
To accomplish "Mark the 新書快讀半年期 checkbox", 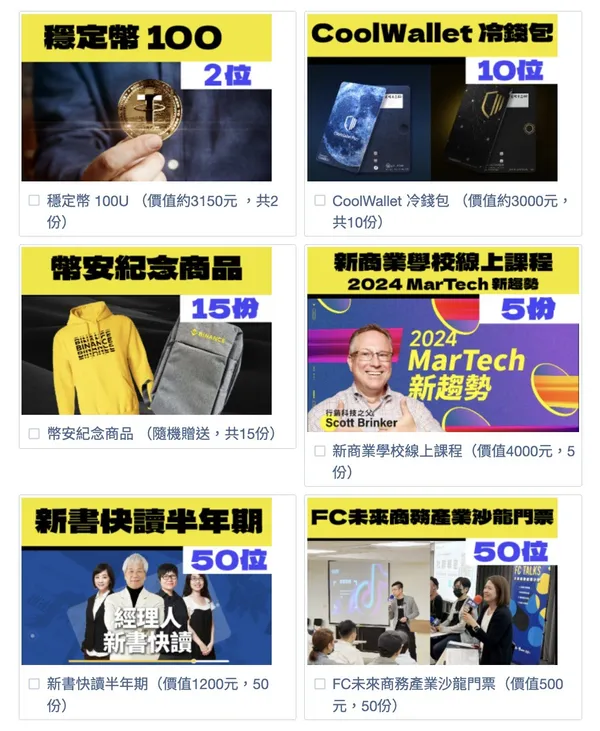I will pos(34,684).
